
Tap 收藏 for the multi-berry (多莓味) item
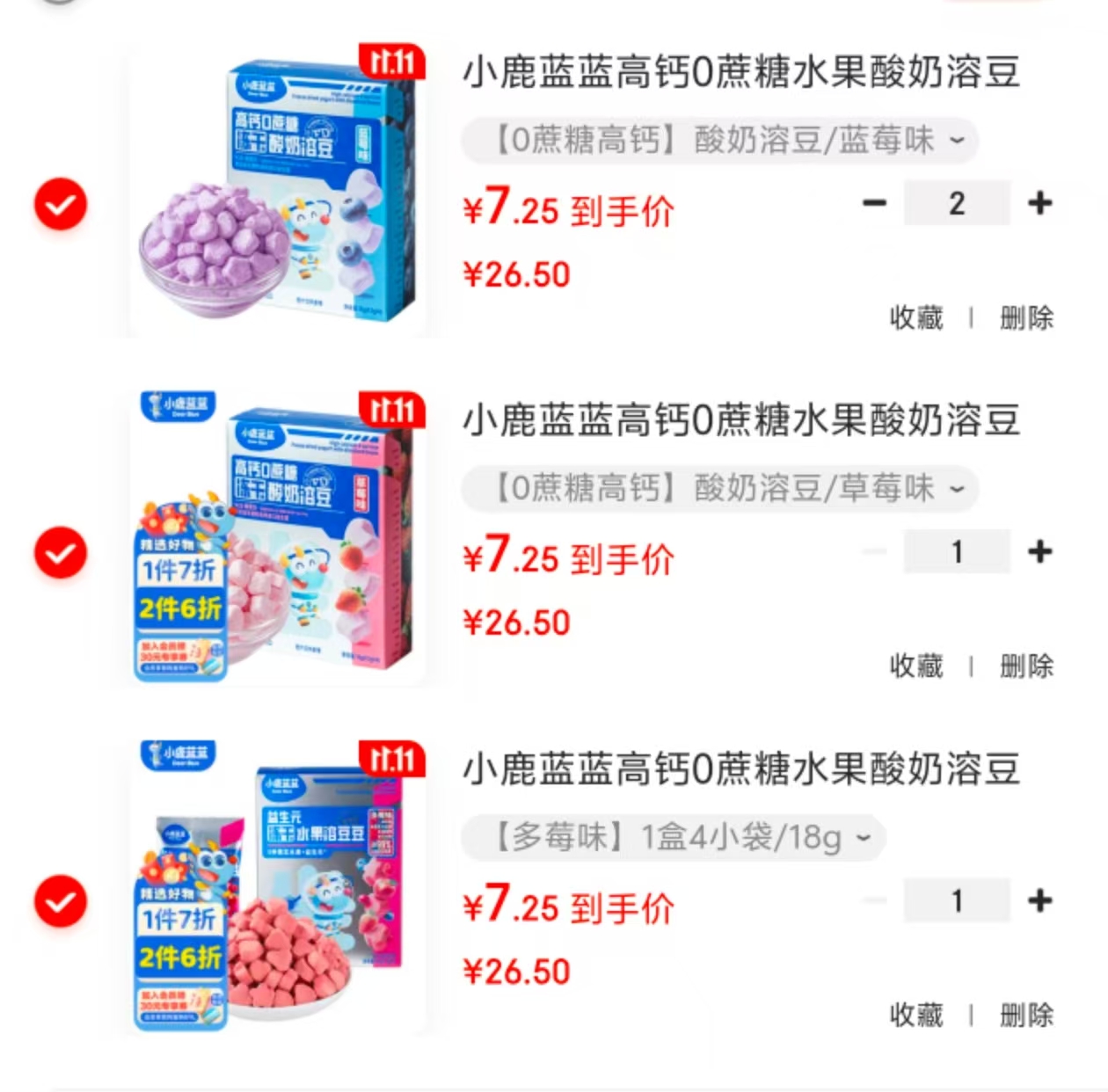click(916, 1015)
